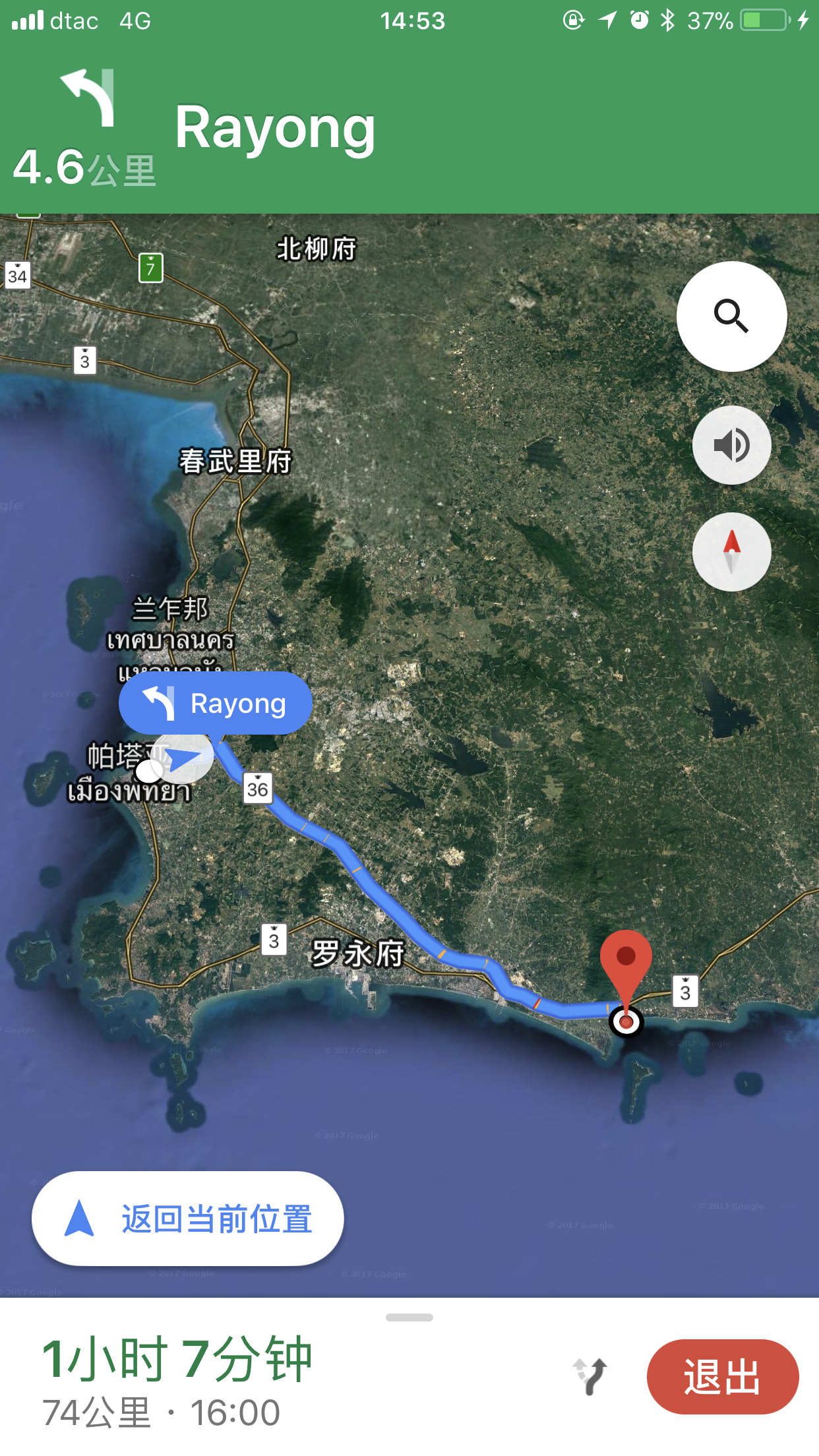Toggle voice guidance sound
Viewport: 819px width, 1456px height.
tap(731, 445)
